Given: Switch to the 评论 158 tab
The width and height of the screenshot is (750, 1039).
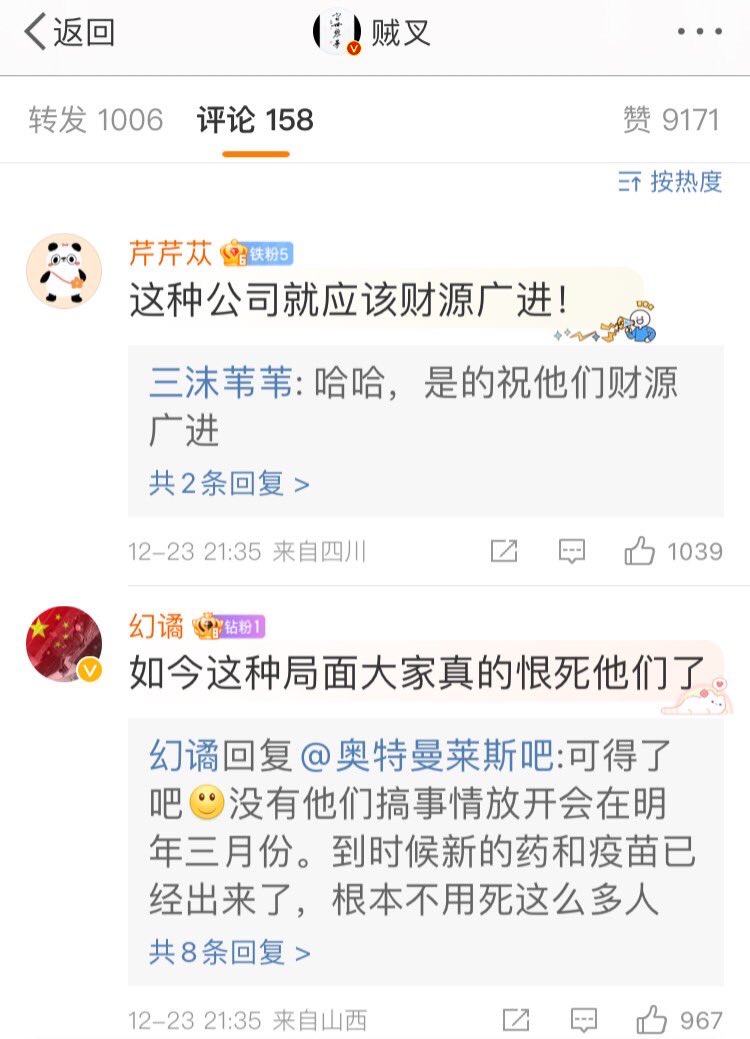Looking at the screenshot, I should point(255,121).
